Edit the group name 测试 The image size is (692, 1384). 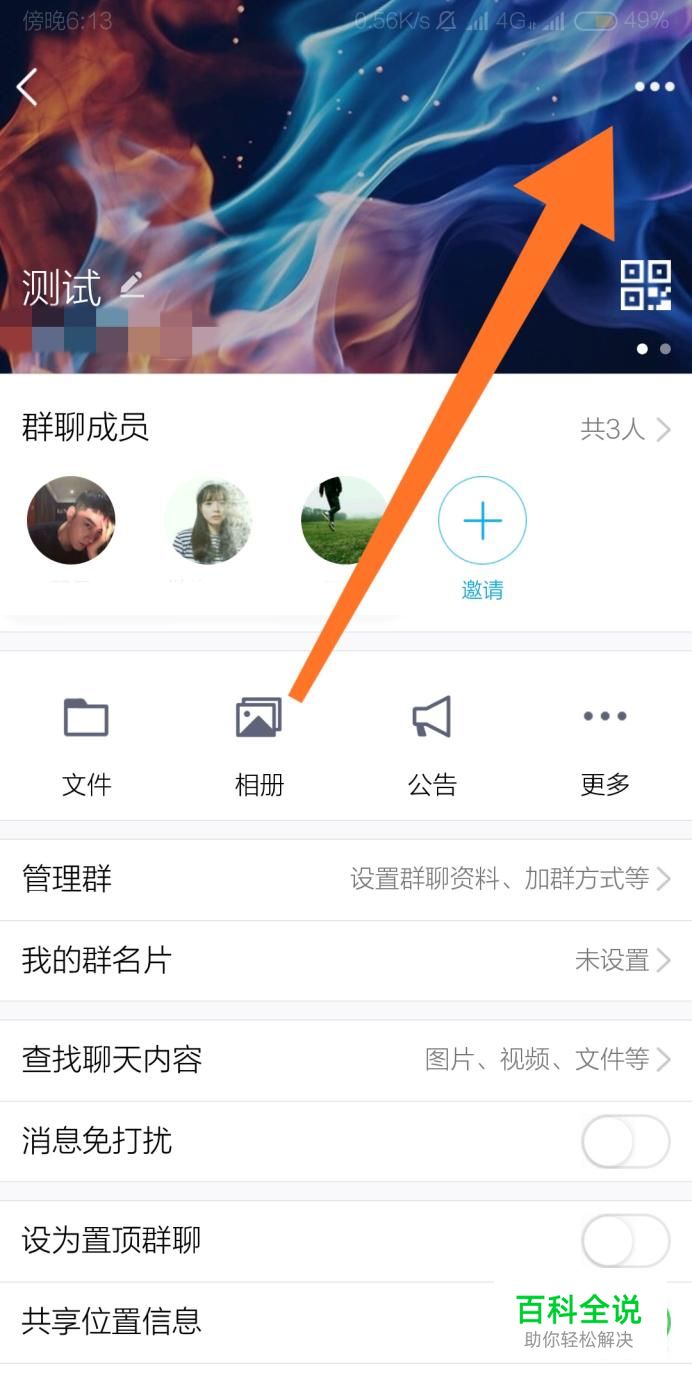(x=131, y=288)
